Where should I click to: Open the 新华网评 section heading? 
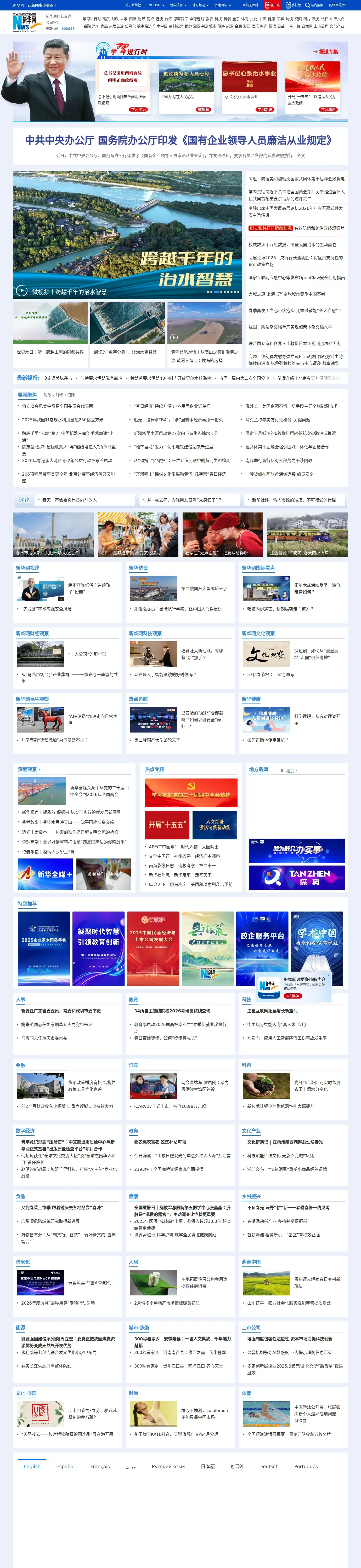pyautogui.click(x=27, y=568)
